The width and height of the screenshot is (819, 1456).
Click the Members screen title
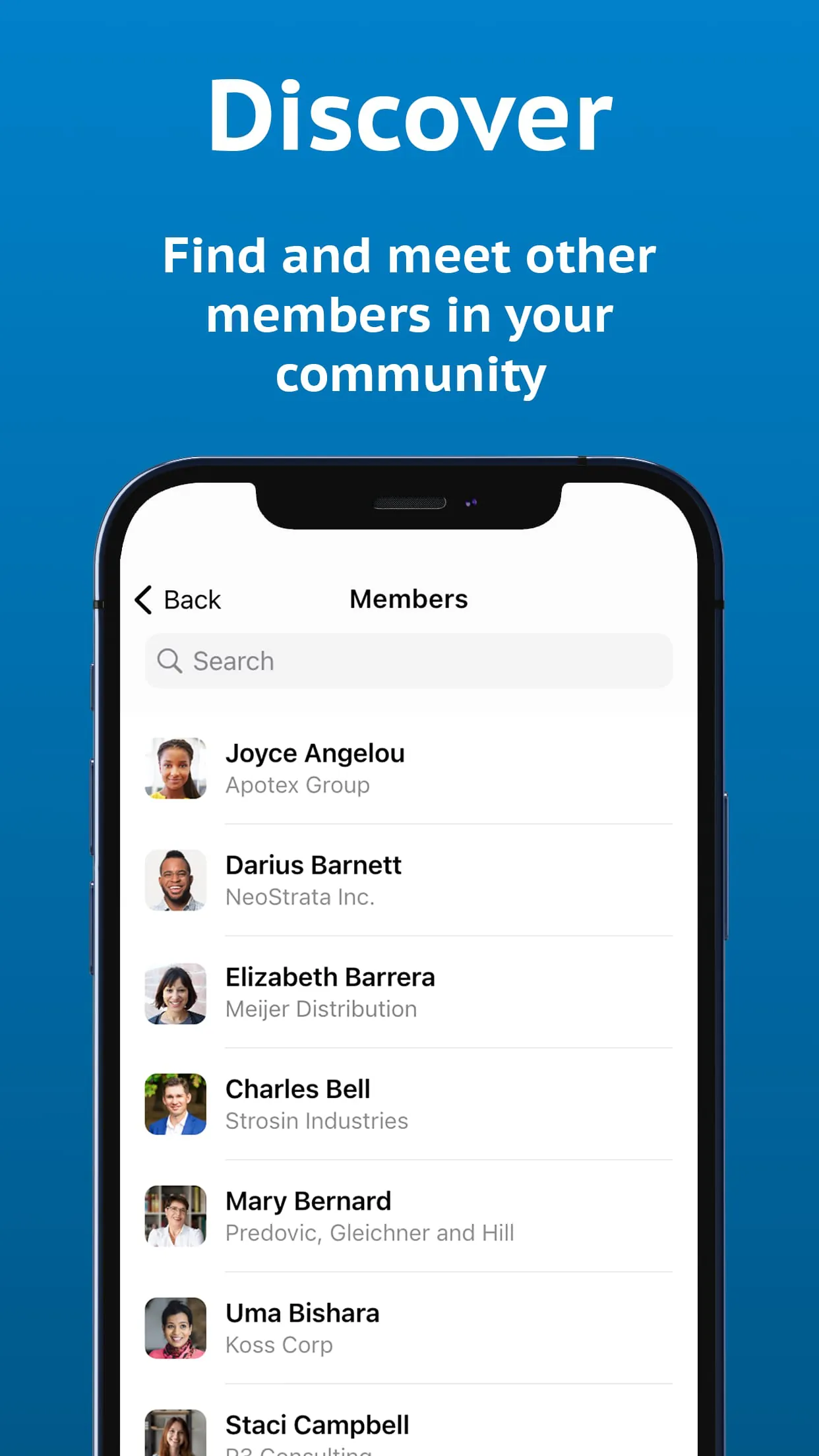[x=408, y=599]
